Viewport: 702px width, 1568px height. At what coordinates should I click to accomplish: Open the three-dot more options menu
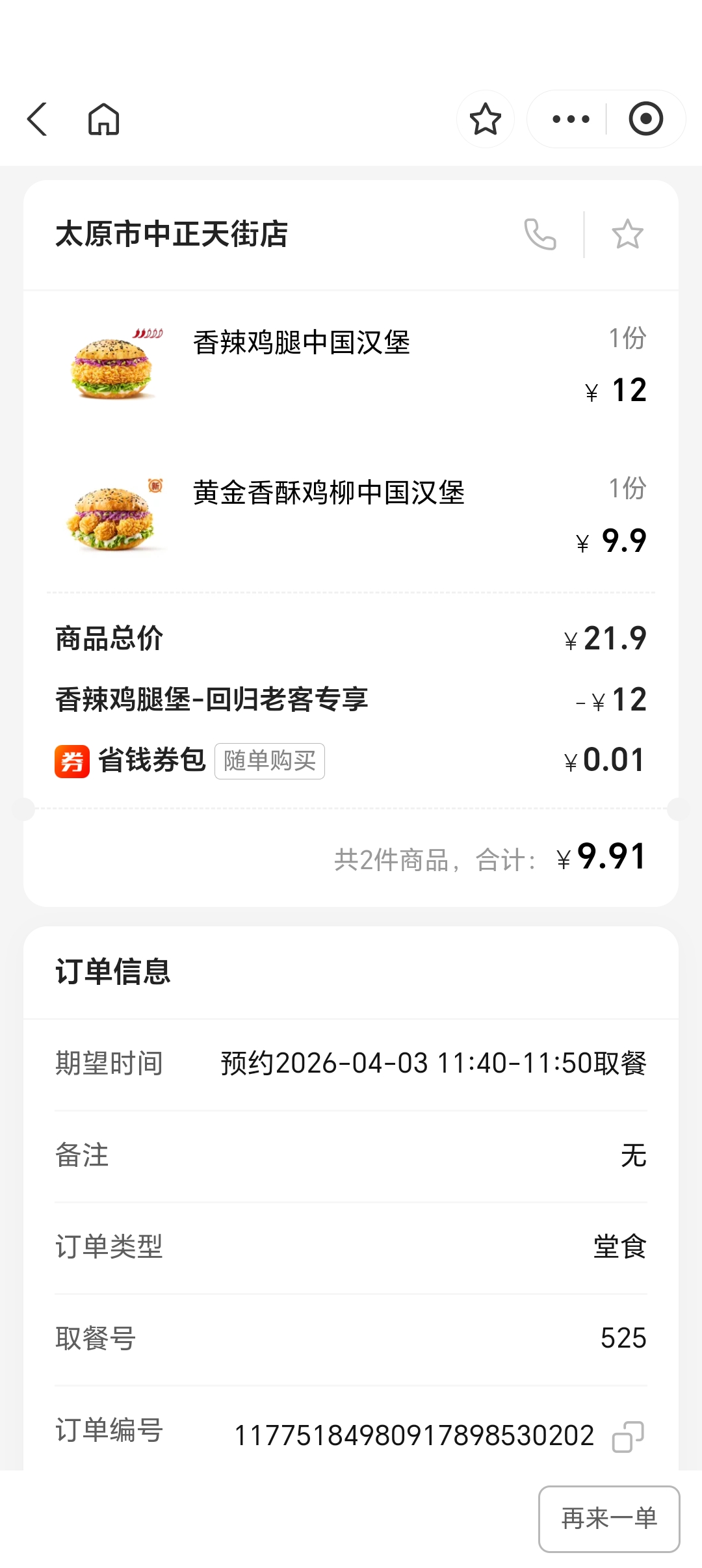pyautogui.click(x=571, y=120)
